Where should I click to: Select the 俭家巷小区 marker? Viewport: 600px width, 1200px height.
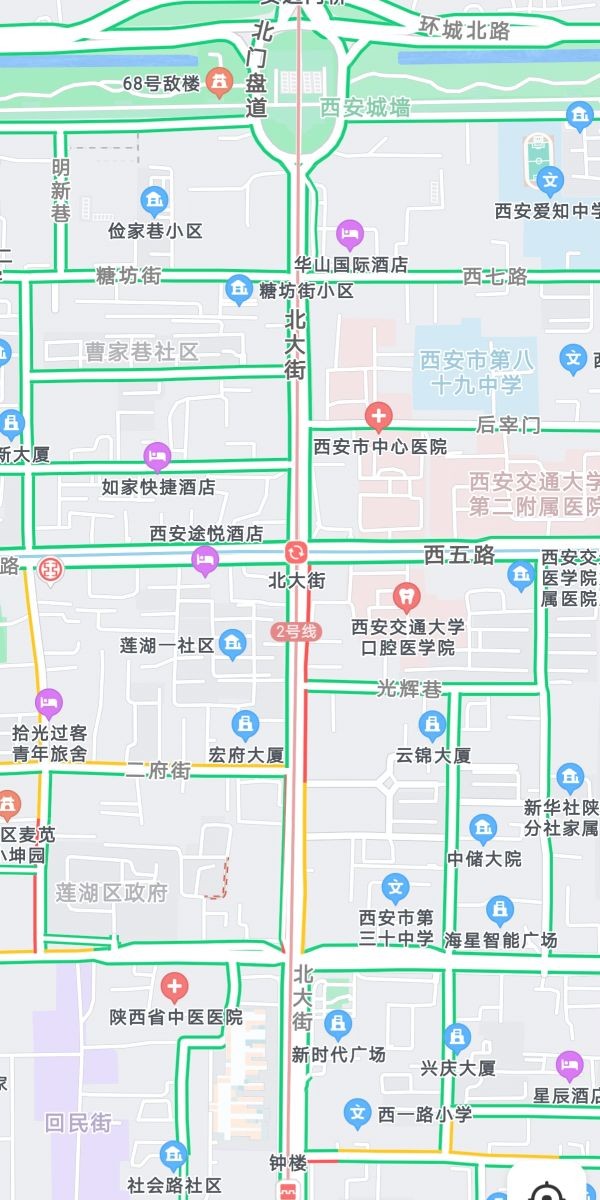click(x=154, y=202)
